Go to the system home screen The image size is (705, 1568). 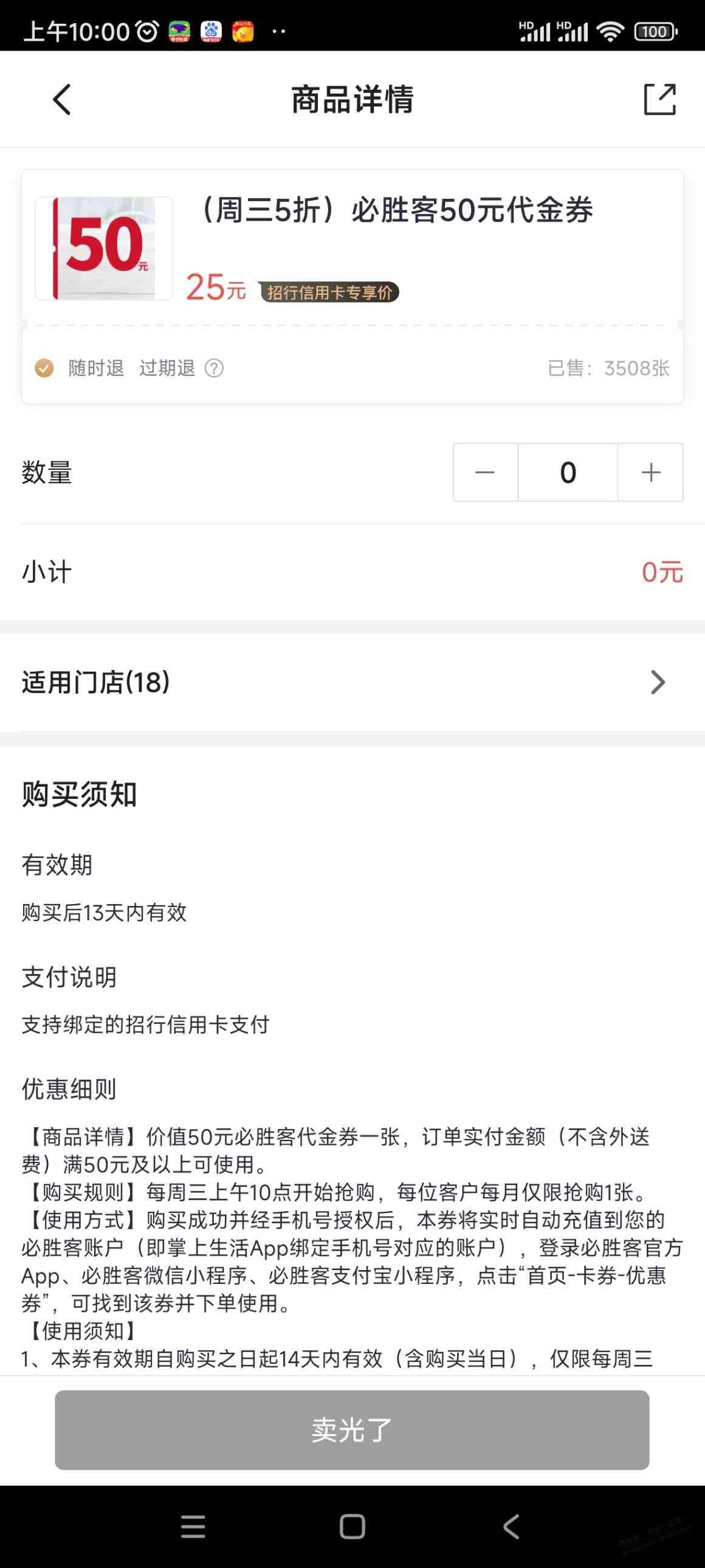352,1527
